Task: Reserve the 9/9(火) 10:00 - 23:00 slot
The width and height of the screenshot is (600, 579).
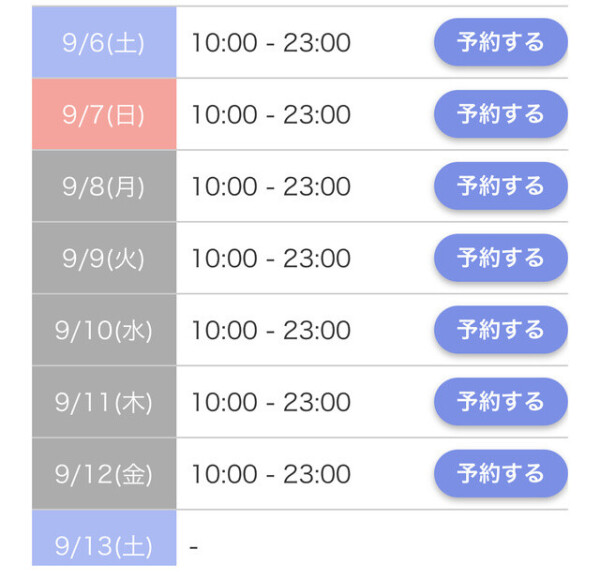Action: point(500,258)
